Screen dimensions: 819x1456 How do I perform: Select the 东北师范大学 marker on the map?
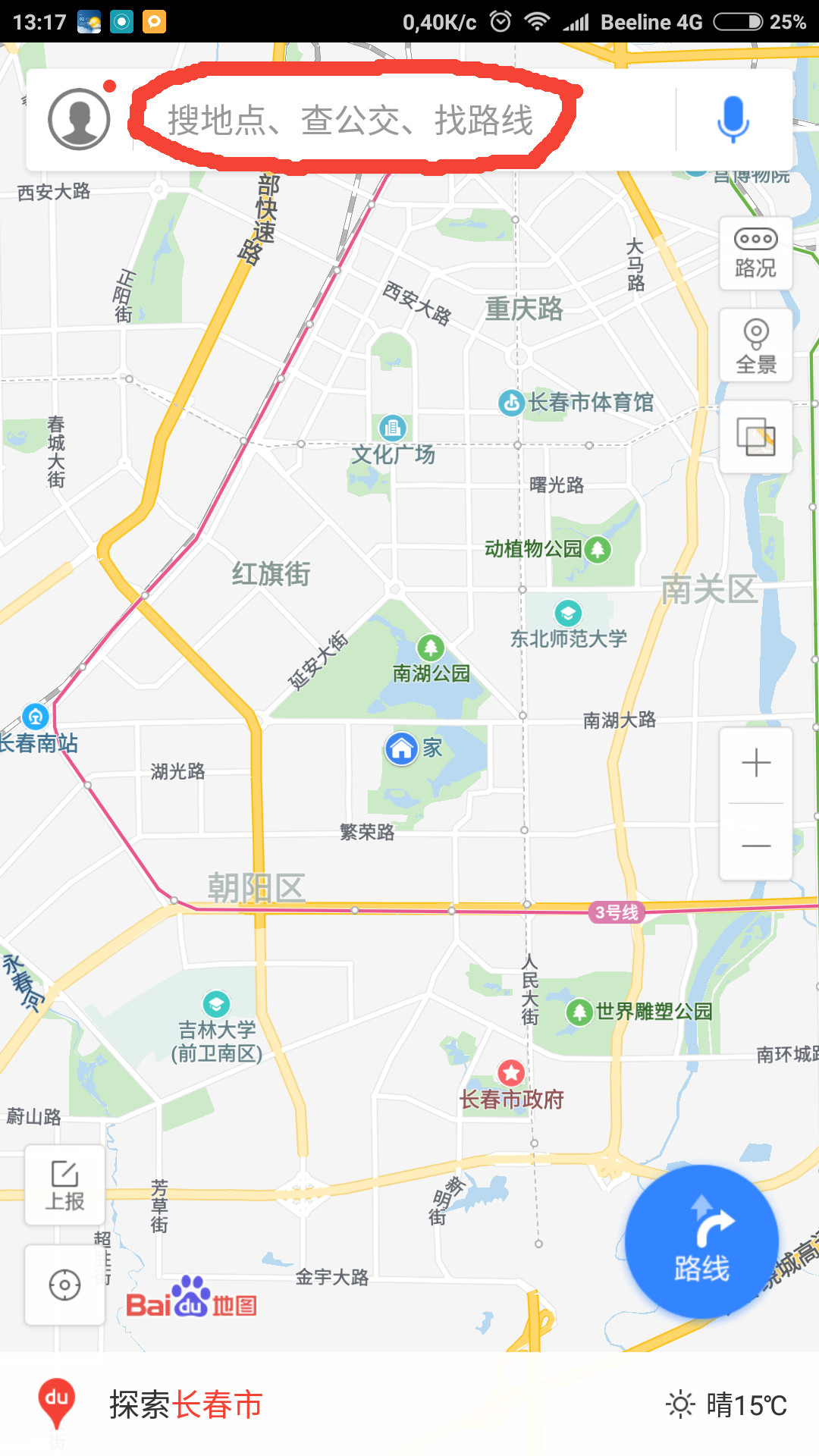(x=568, y=613)
